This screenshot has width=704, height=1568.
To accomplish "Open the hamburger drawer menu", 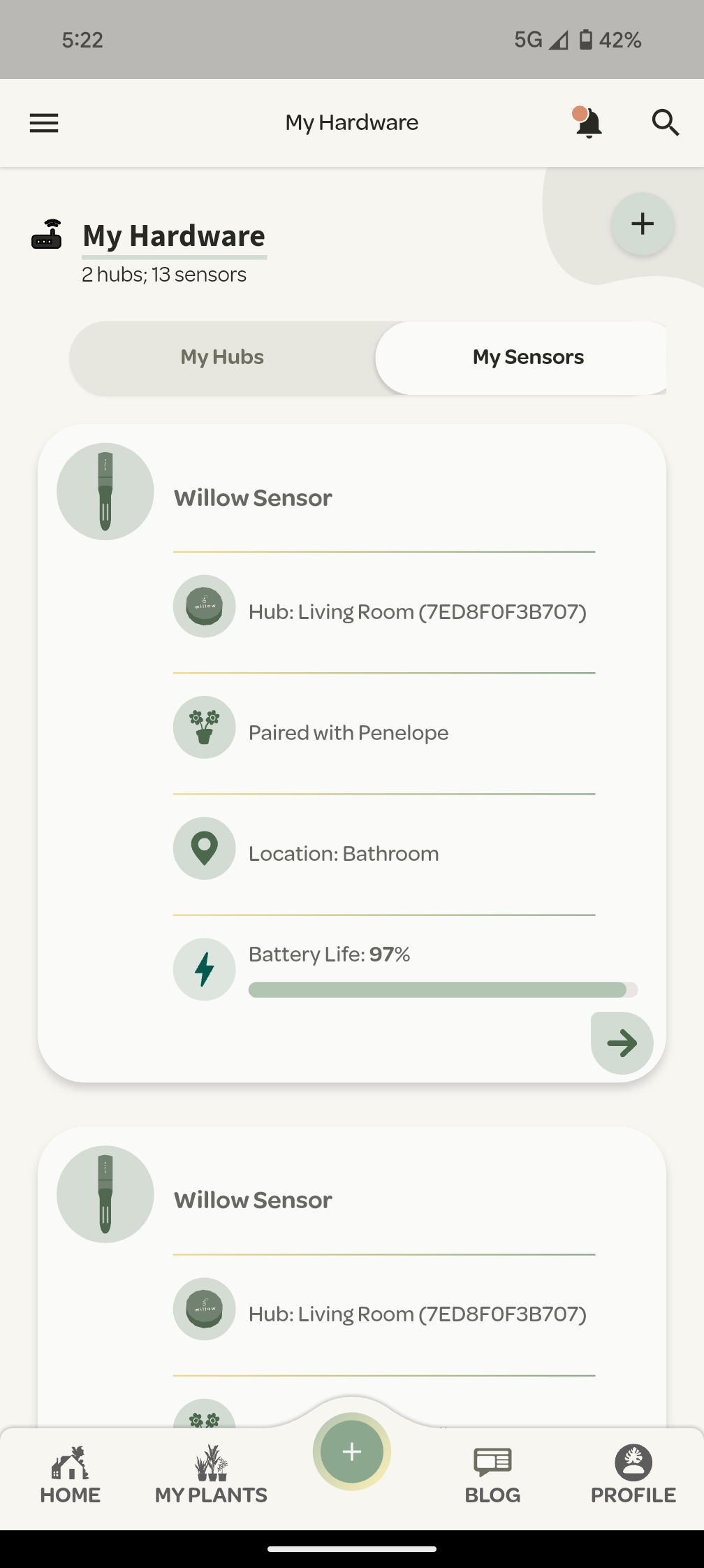I will [x=44, y=123].
